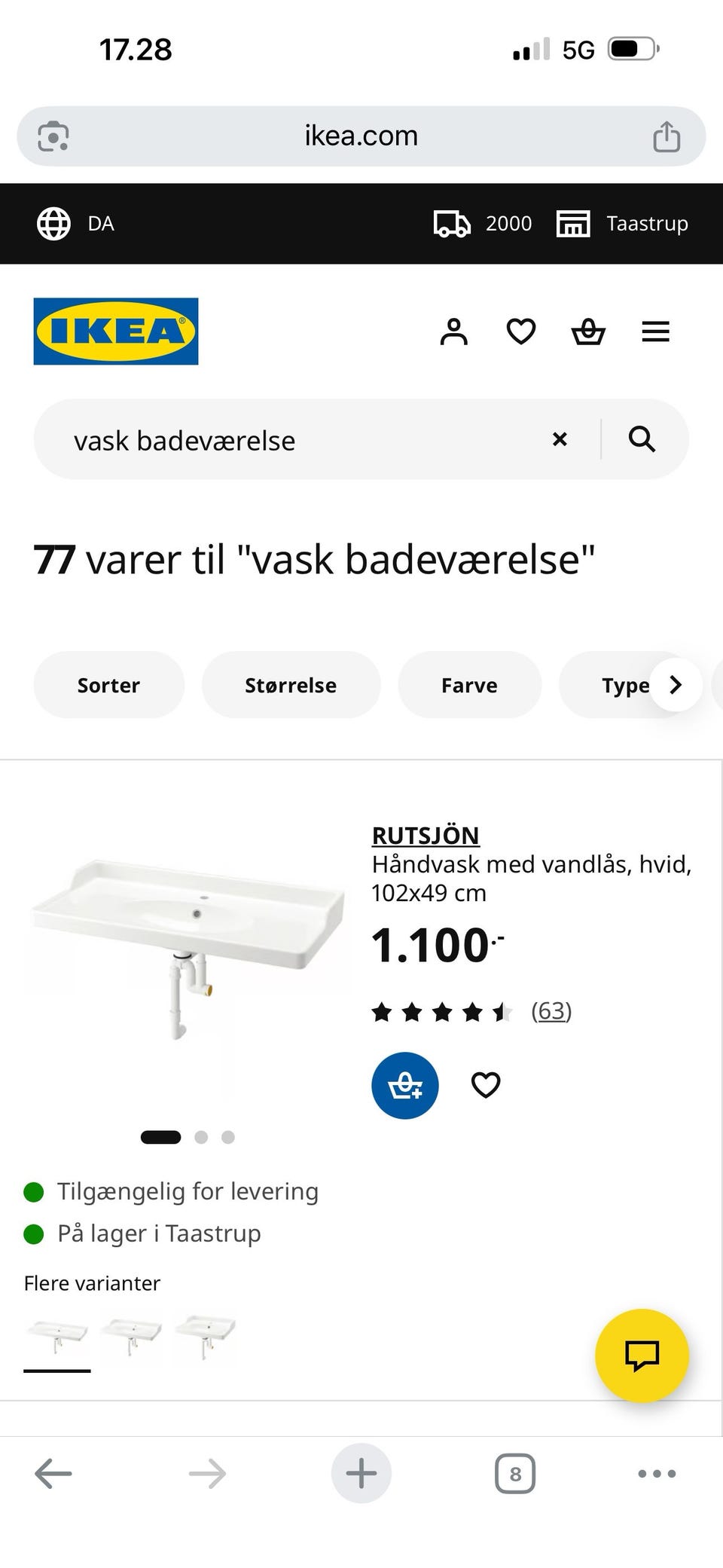Screen dimensions: 723x1568
Task: Open the delivery truck icon showing 2000
Action: 452,223
